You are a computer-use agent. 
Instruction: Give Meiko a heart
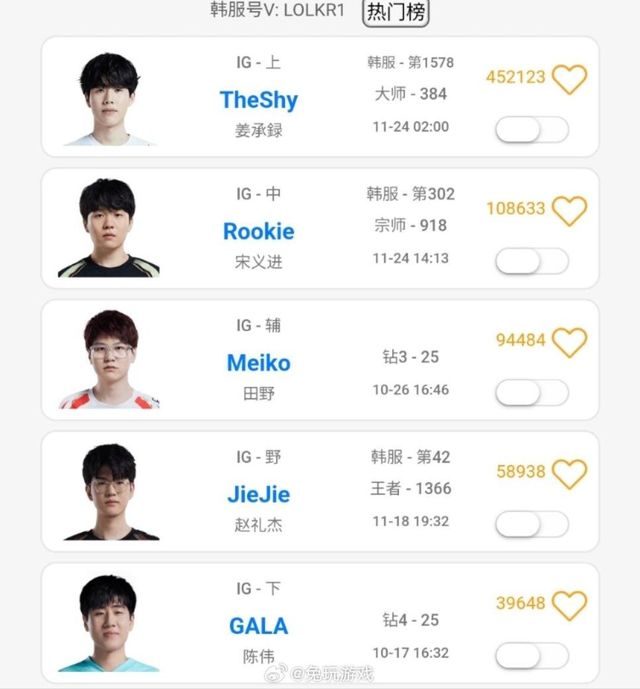click(569, 342)
